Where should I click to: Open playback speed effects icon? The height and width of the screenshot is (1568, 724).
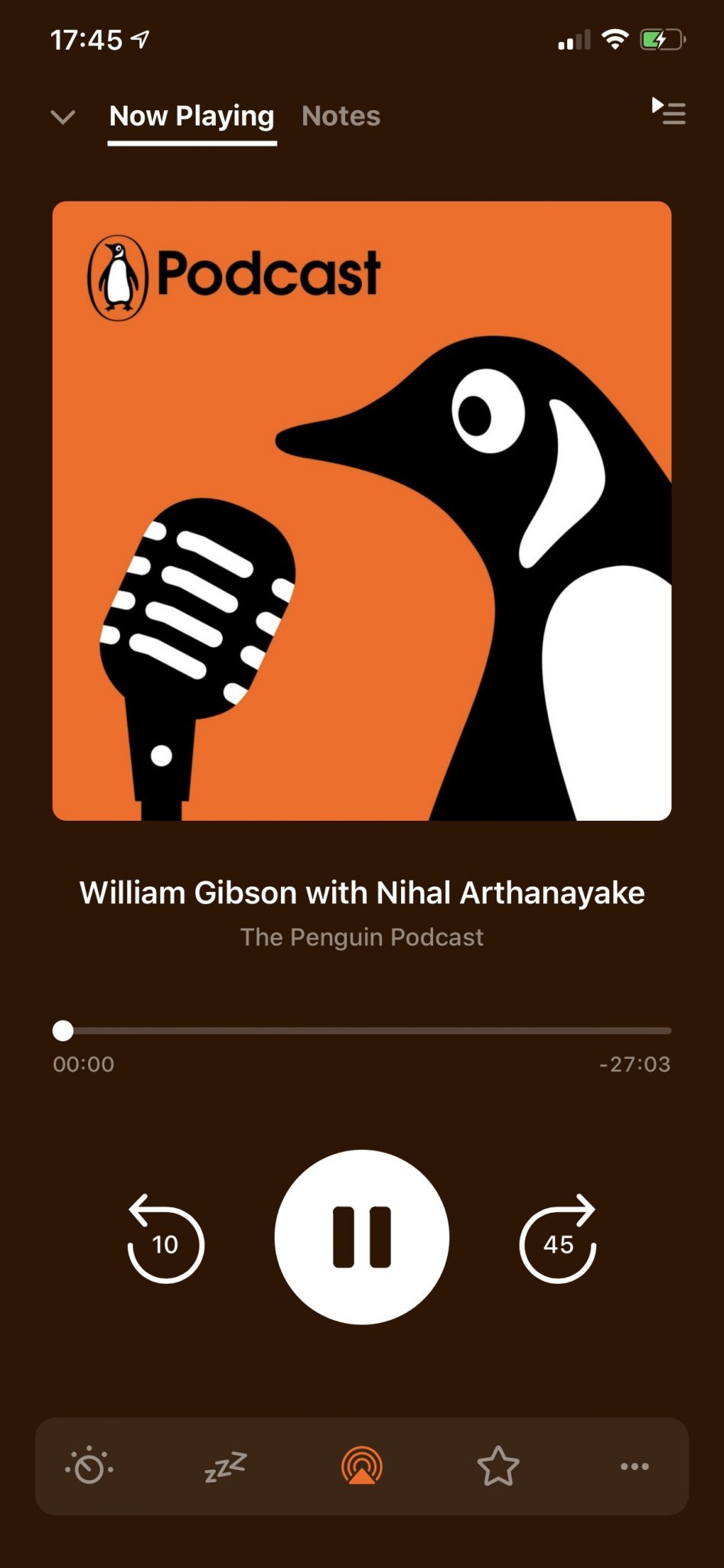click(x=90, y=1465)
